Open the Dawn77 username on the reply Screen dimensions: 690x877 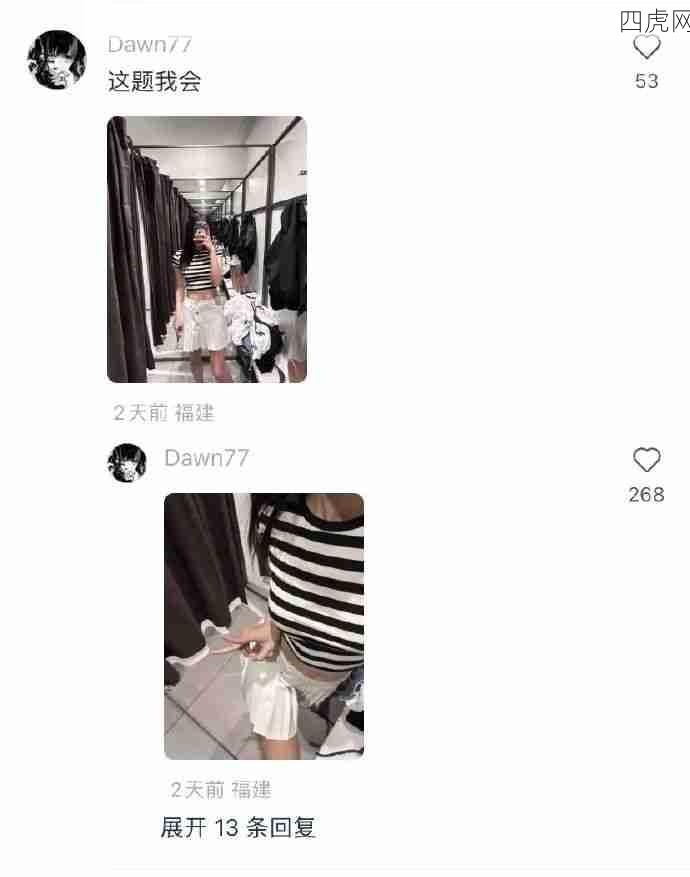pyautogui.click(x=207, y=458)
